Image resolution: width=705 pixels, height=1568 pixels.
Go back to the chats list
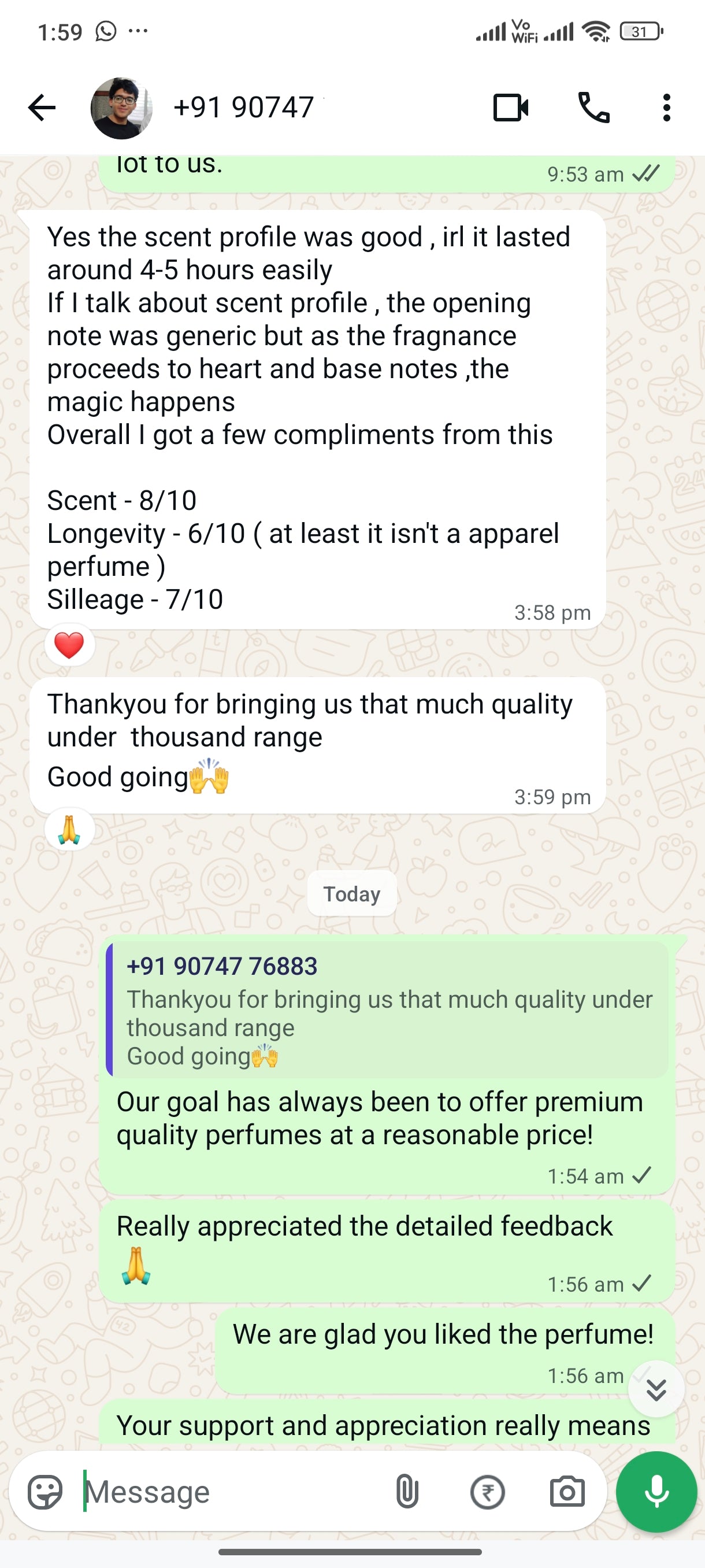tap(42, 108)
